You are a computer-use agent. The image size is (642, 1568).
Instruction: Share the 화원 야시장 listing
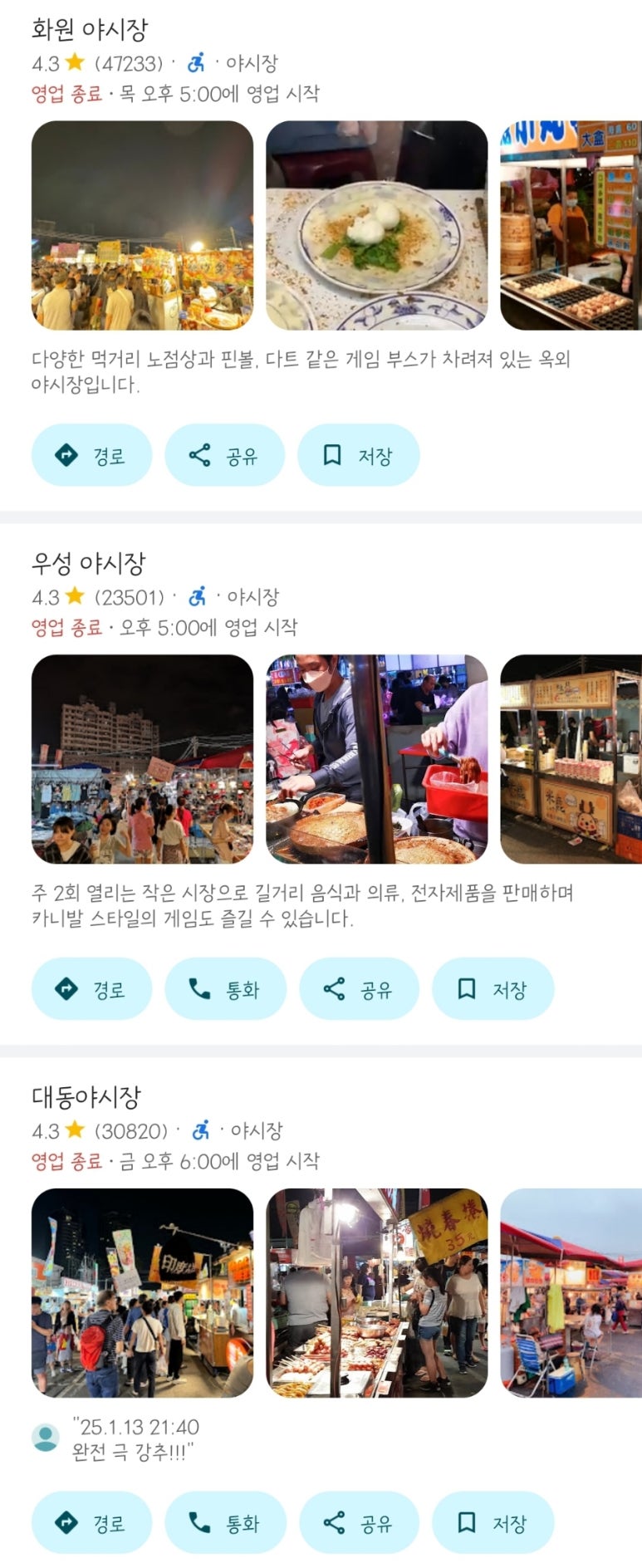click(x=224, y=455)
